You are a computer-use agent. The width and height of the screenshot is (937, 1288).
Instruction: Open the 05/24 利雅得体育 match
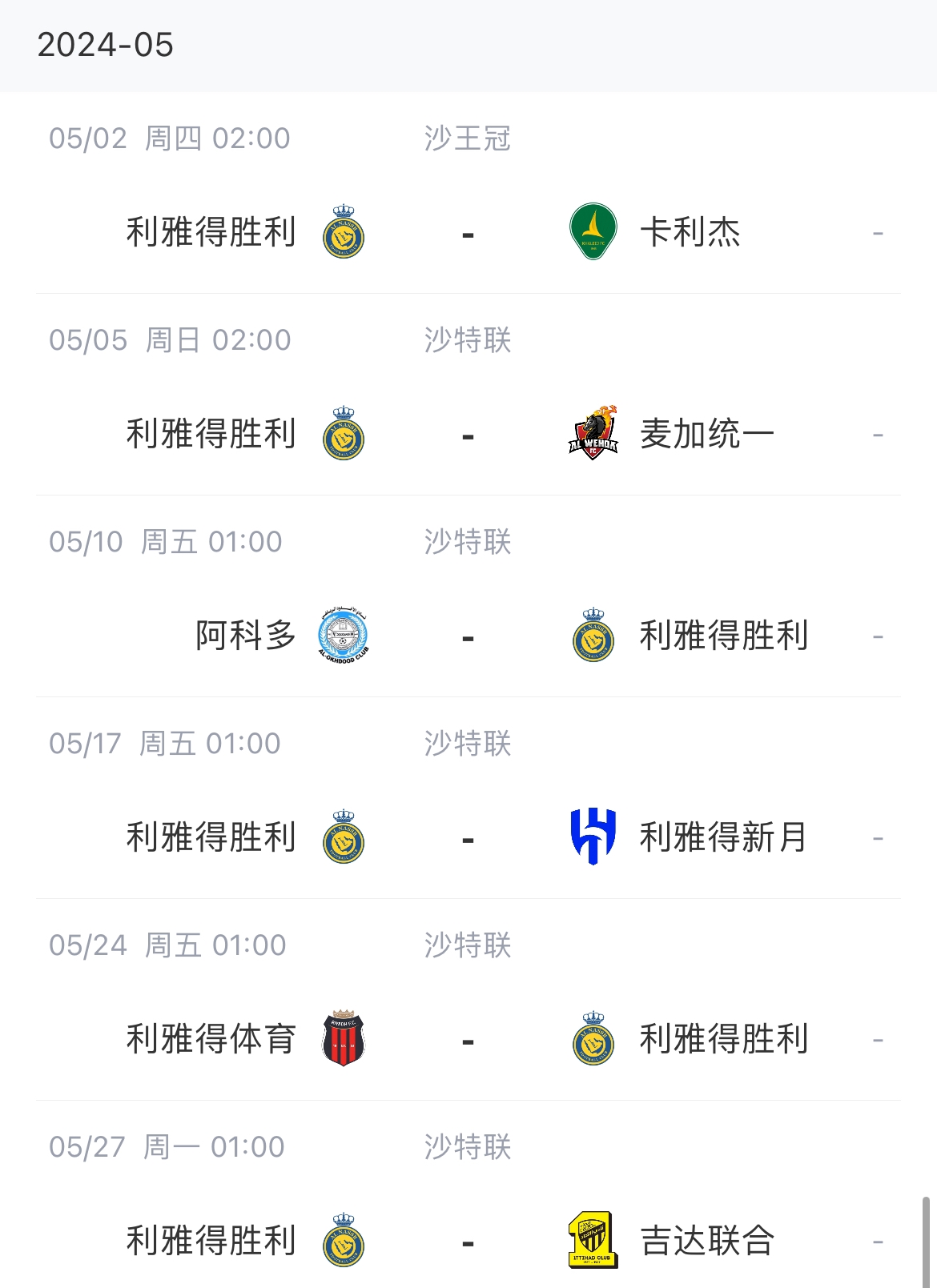(468, 1040)
